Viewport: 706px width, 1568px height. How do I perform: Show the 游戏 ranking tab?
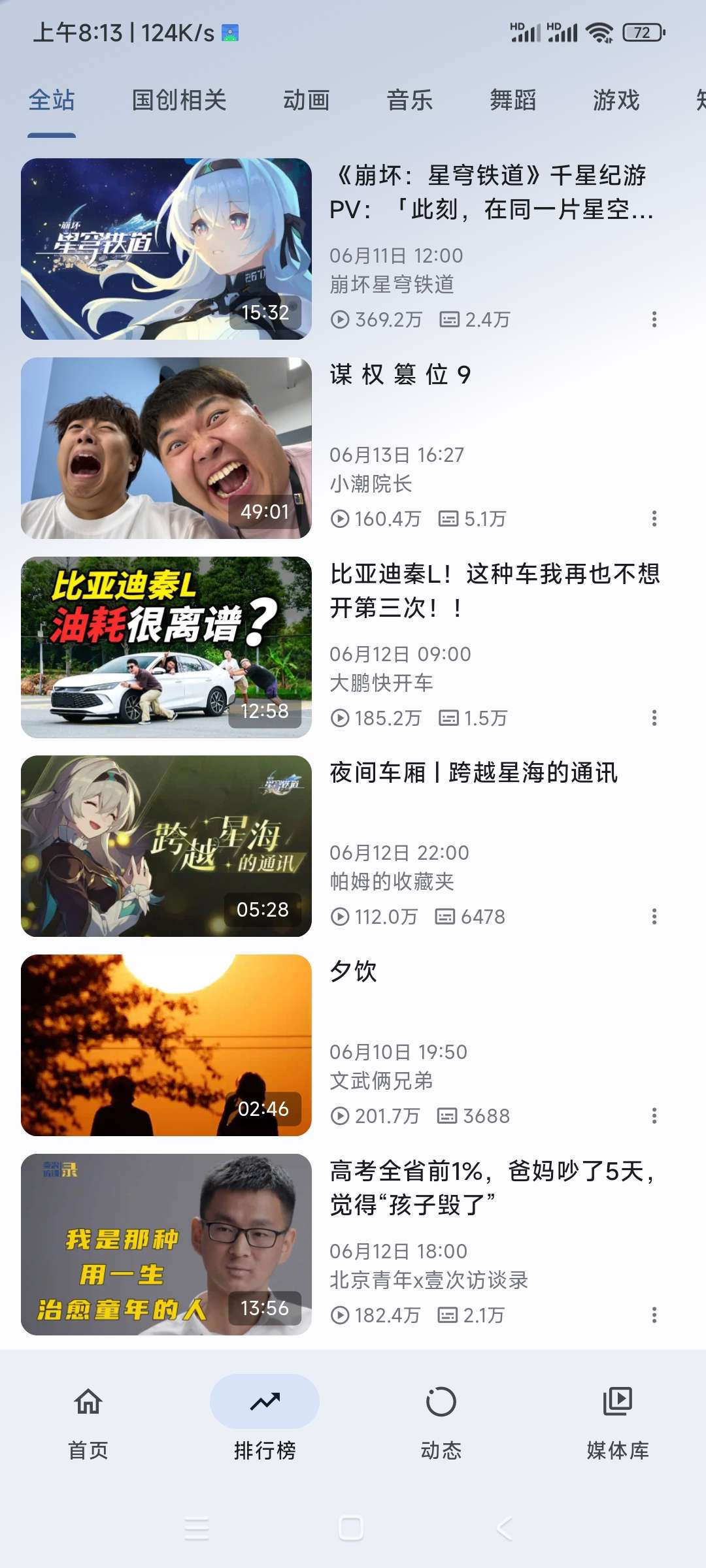point(616,101)
